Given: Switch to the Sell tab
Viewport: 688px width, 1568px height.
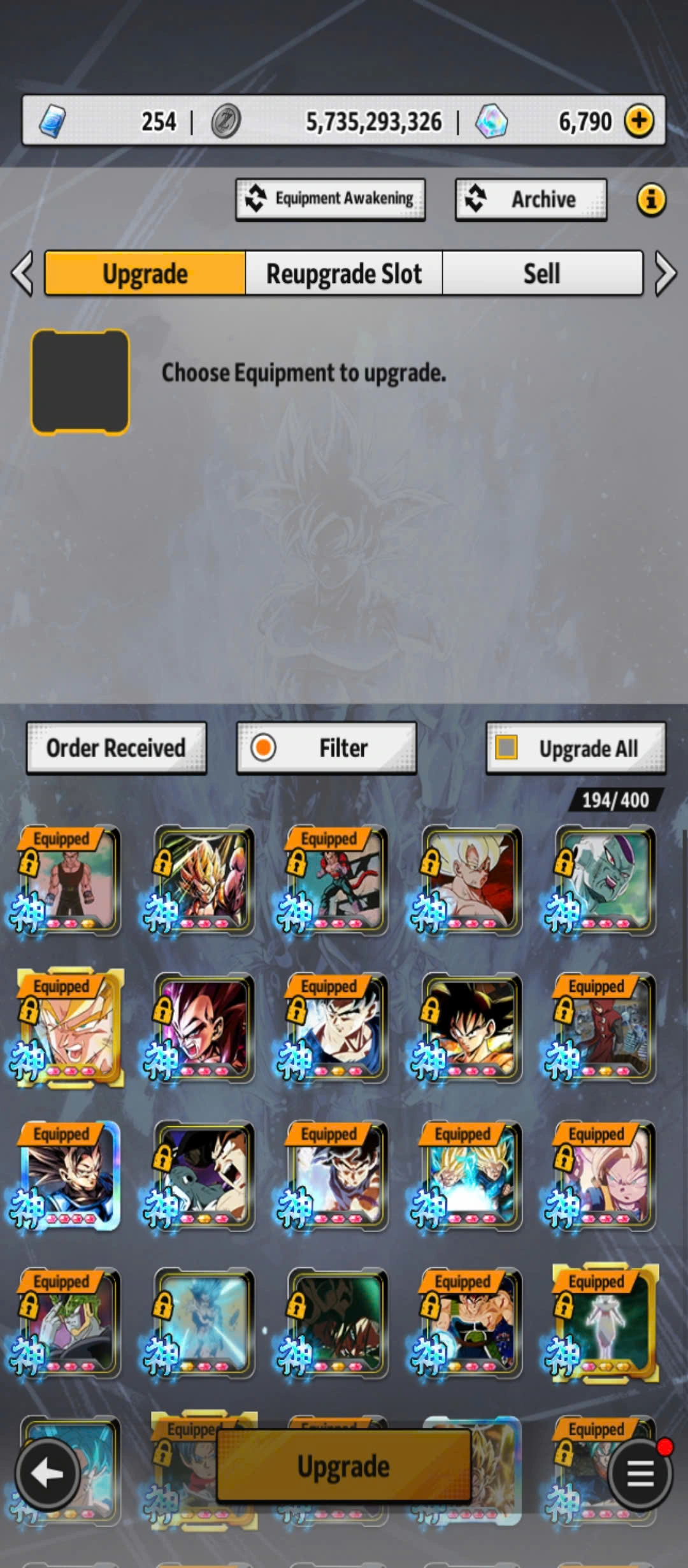Looking at the screenshot, I should coord(541,273).
